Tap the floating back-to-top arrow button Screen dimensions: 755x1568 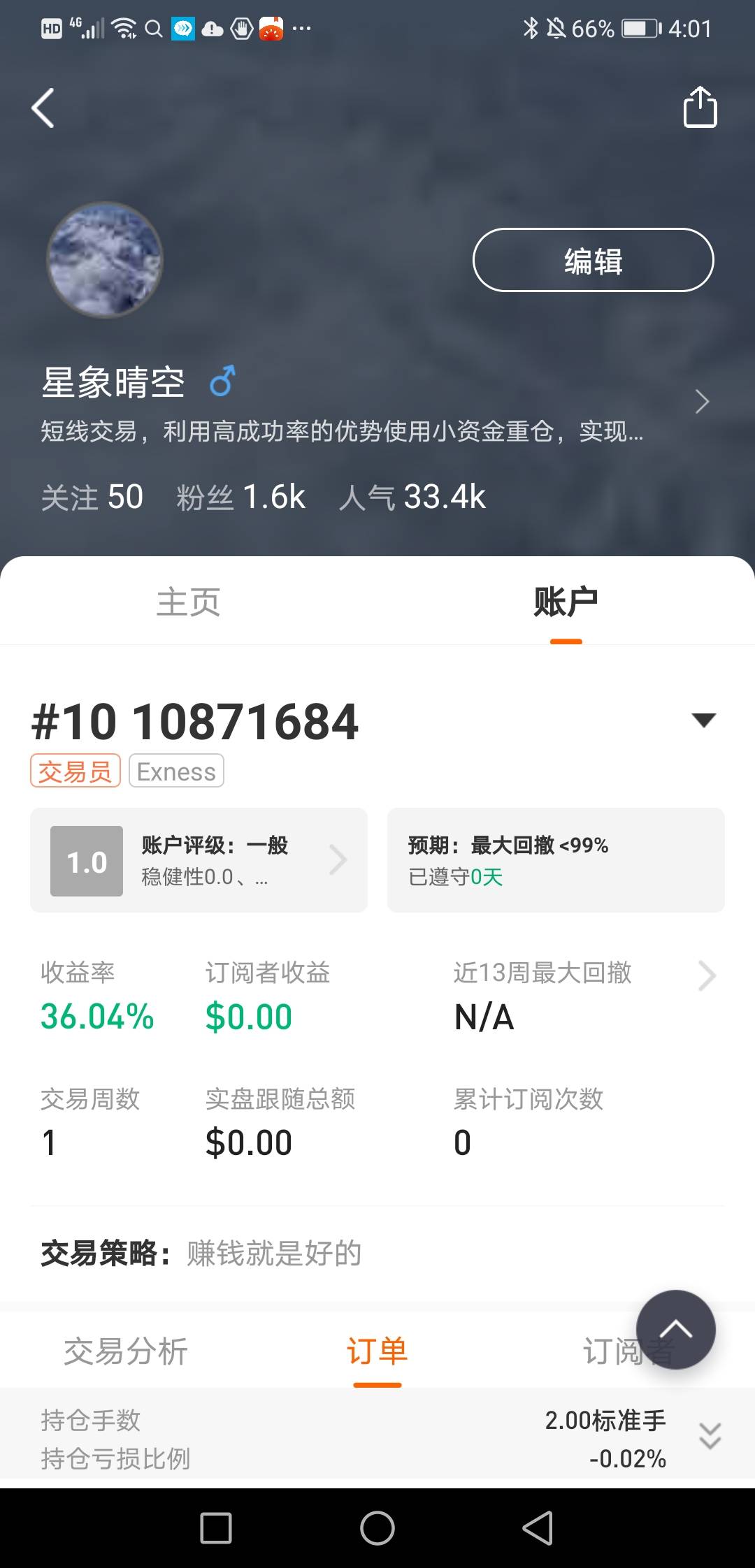point(675,1329)
